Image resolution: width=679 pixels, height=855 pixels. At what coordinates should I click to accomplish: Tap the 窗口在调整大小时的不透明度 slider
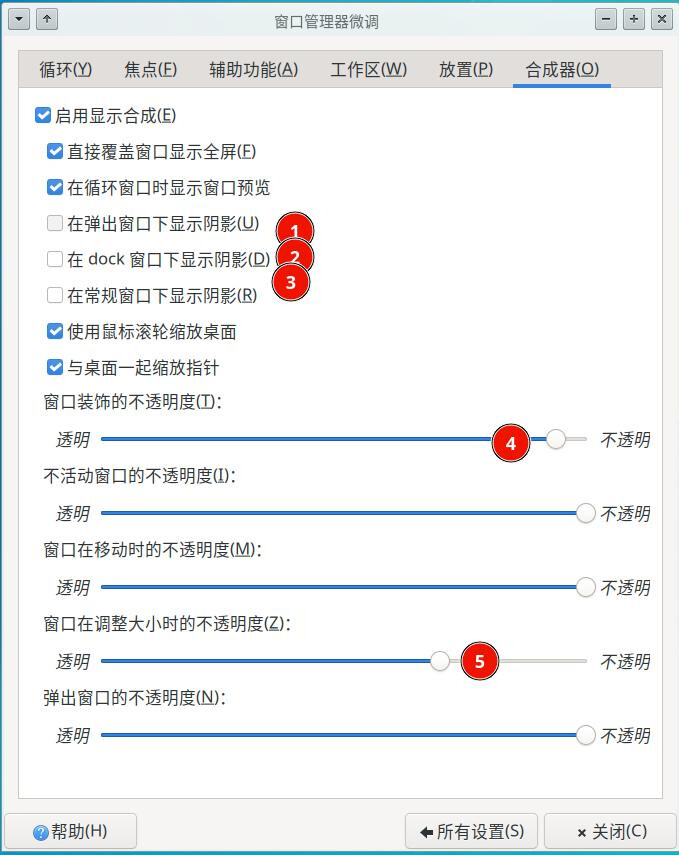(x=440, y=661)
